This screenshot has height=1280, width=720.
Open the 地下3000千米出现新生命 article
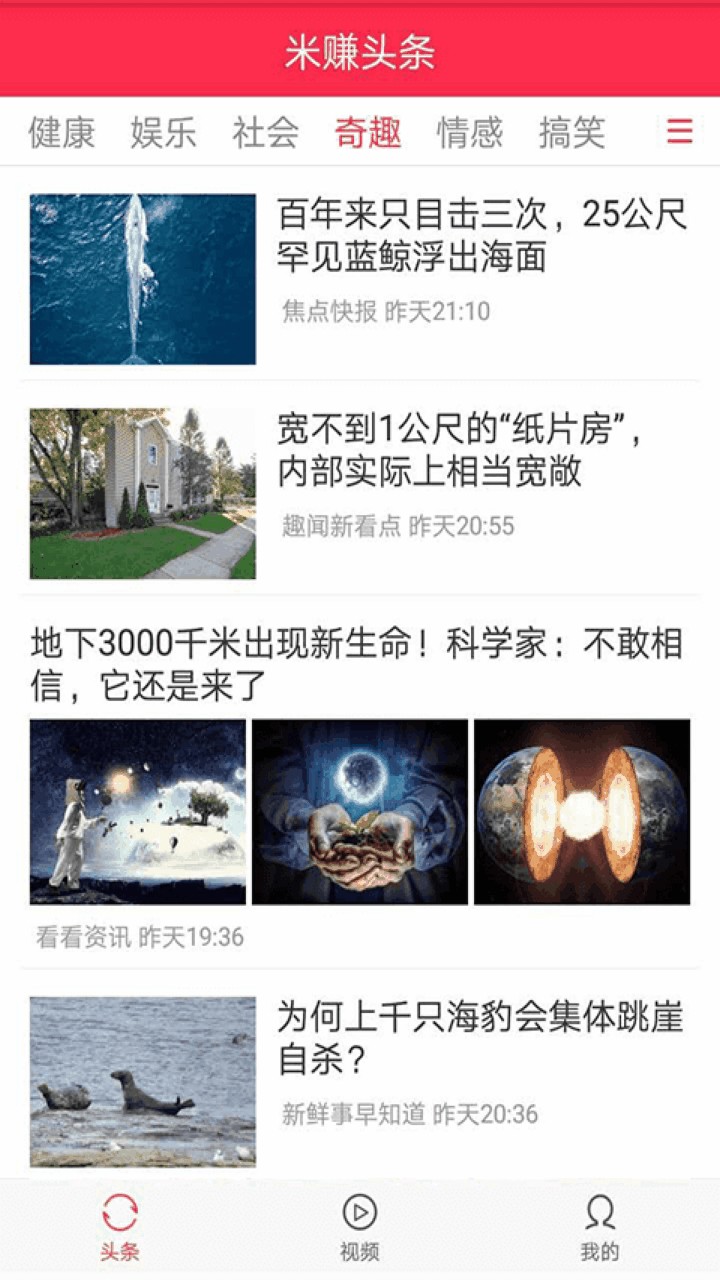click(356, 664)
